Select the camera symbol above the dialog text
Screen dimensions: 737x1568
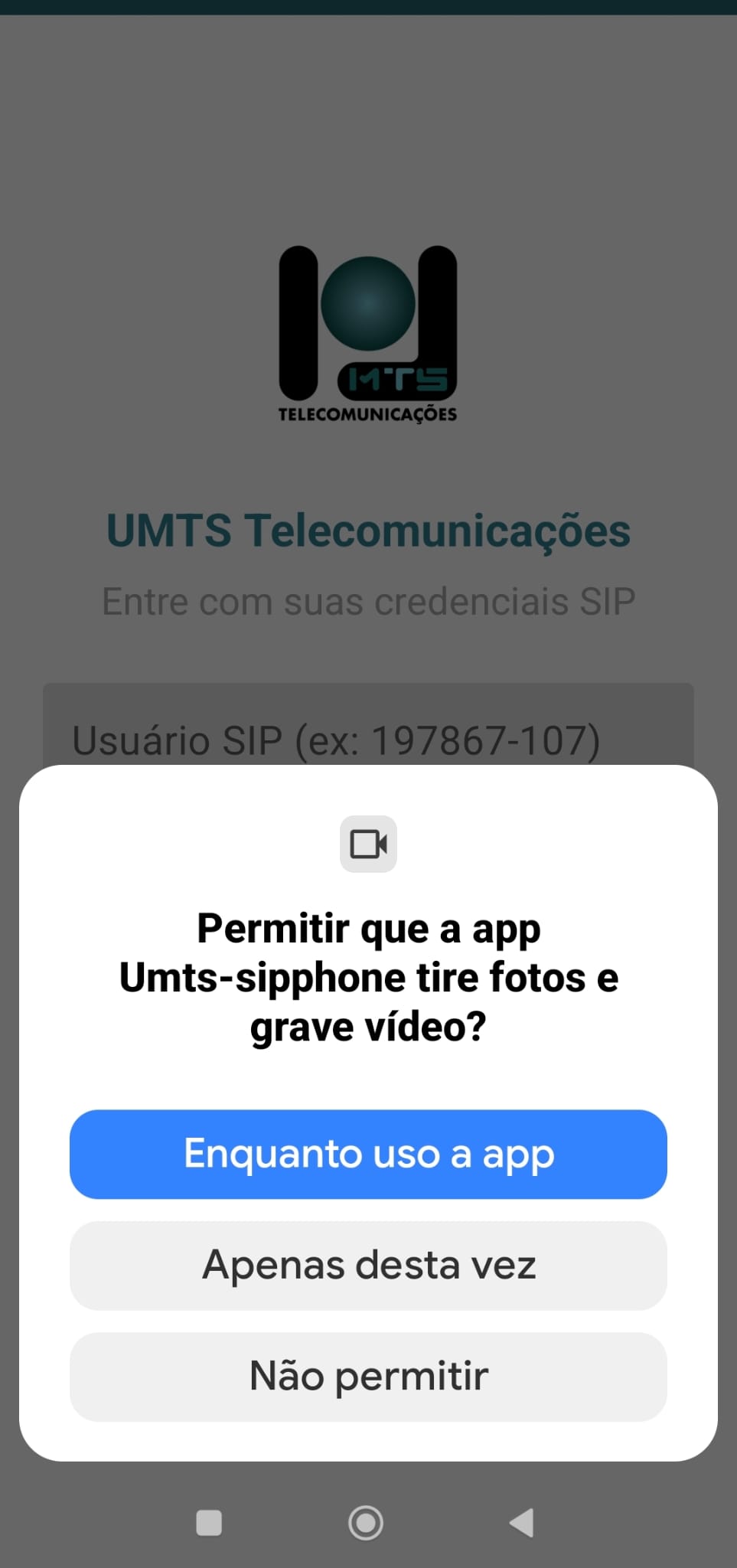pos(368,844)
